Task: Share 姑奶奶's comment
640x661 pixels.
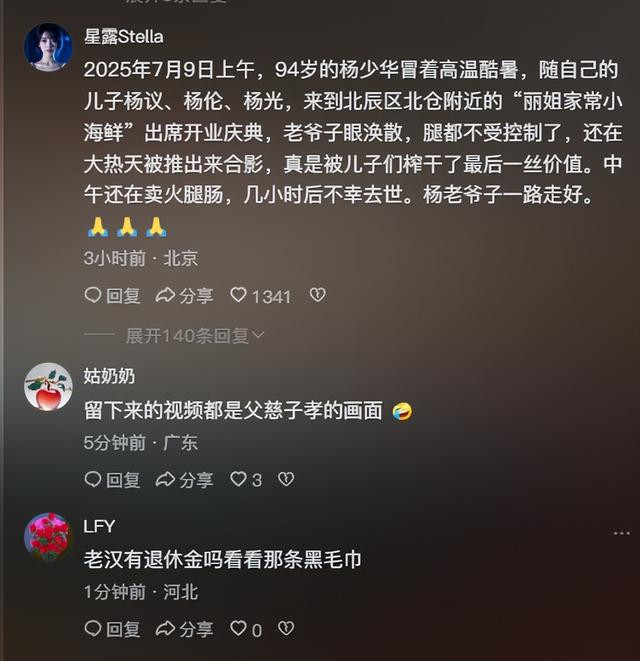Action: click(184, 480)
